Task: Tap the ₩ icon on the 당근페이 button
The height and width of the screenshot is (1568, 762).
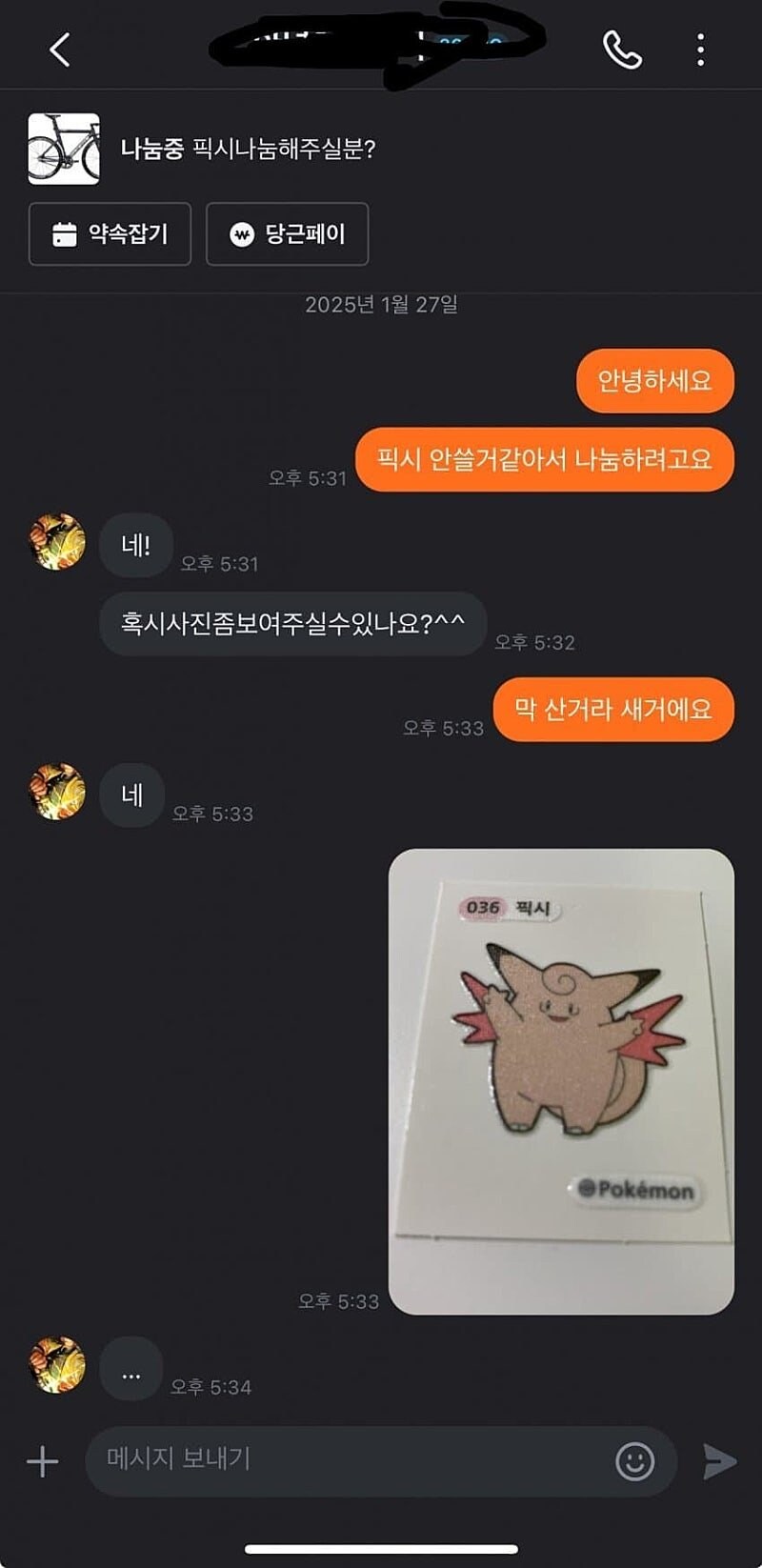Action: click(239, 234)
